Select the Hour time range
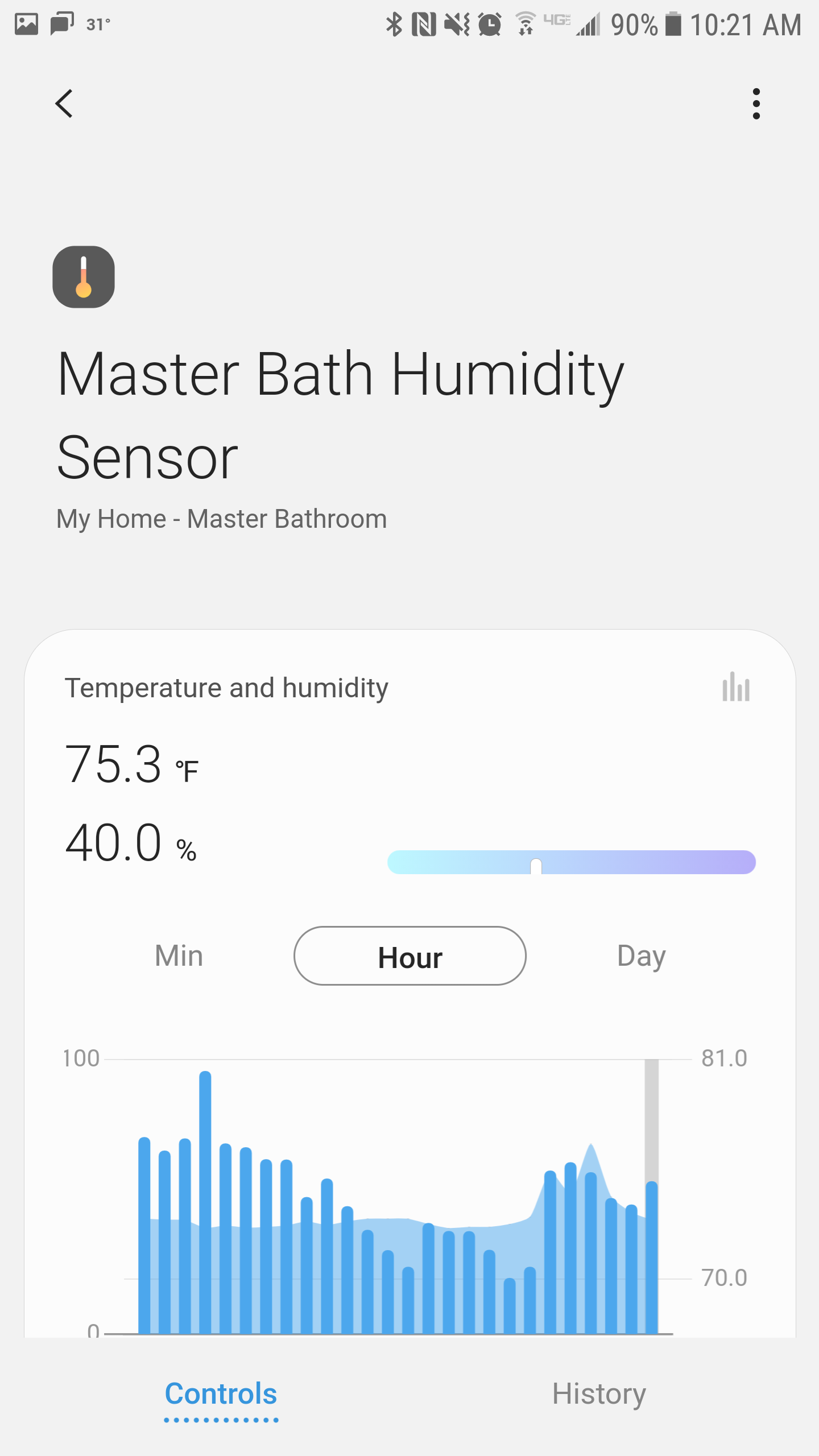This screenshot has height=1456, width=819. coord(409,956)
